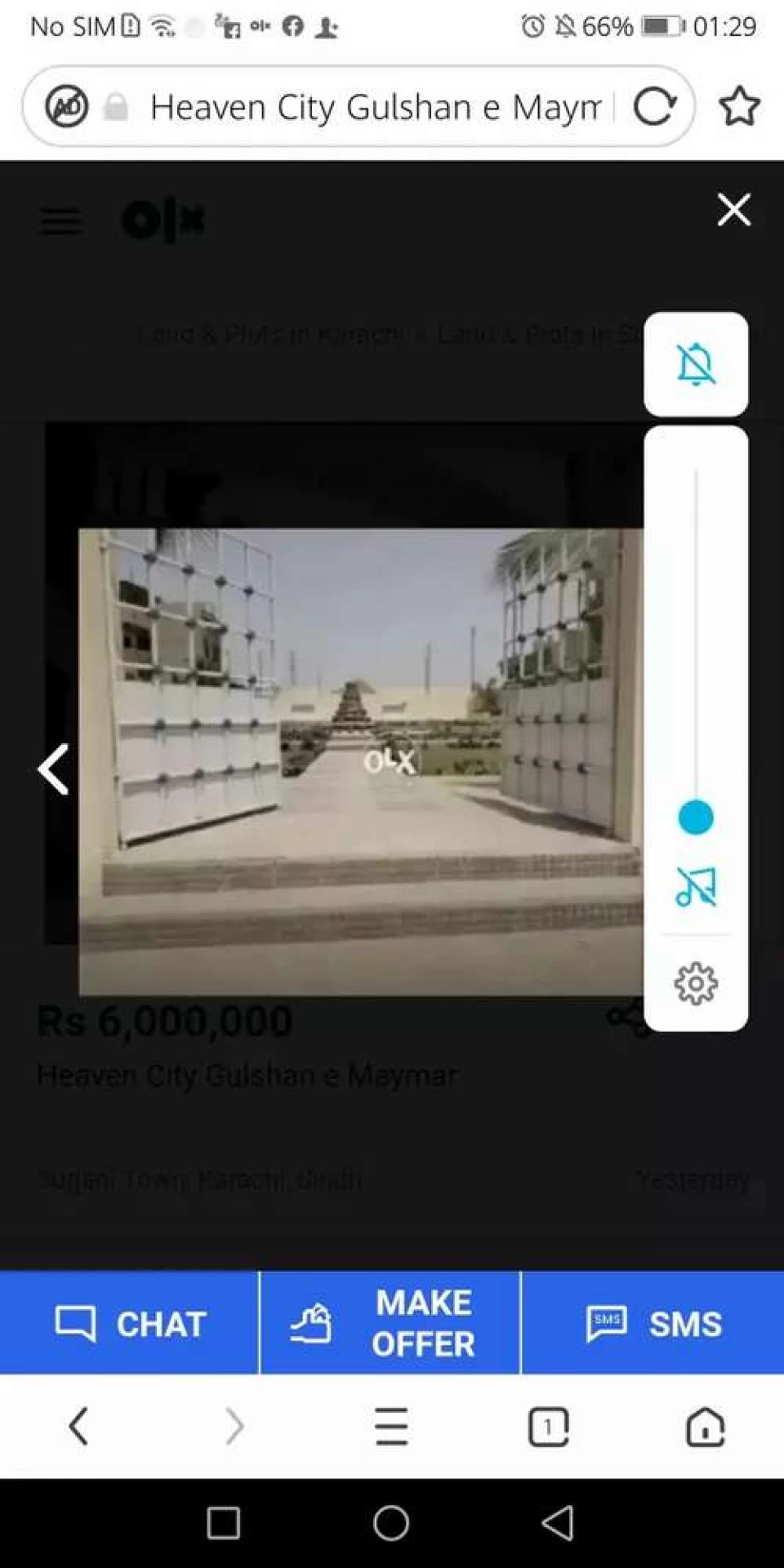Toggle silent mode bell in volume panel
Screen dimensions: 784x1568
[x=696, y=364]
